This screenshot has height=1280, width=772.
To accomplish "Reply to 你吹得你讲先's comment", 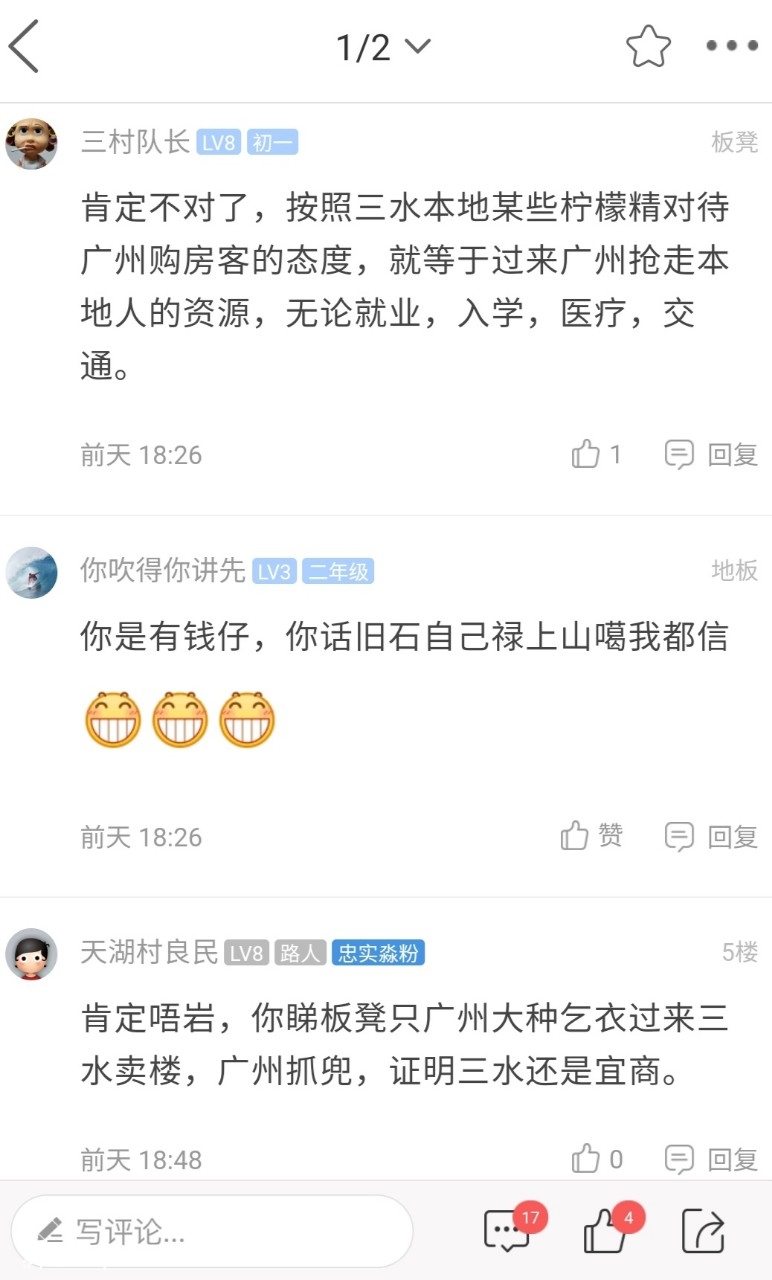I will [711, 836].
